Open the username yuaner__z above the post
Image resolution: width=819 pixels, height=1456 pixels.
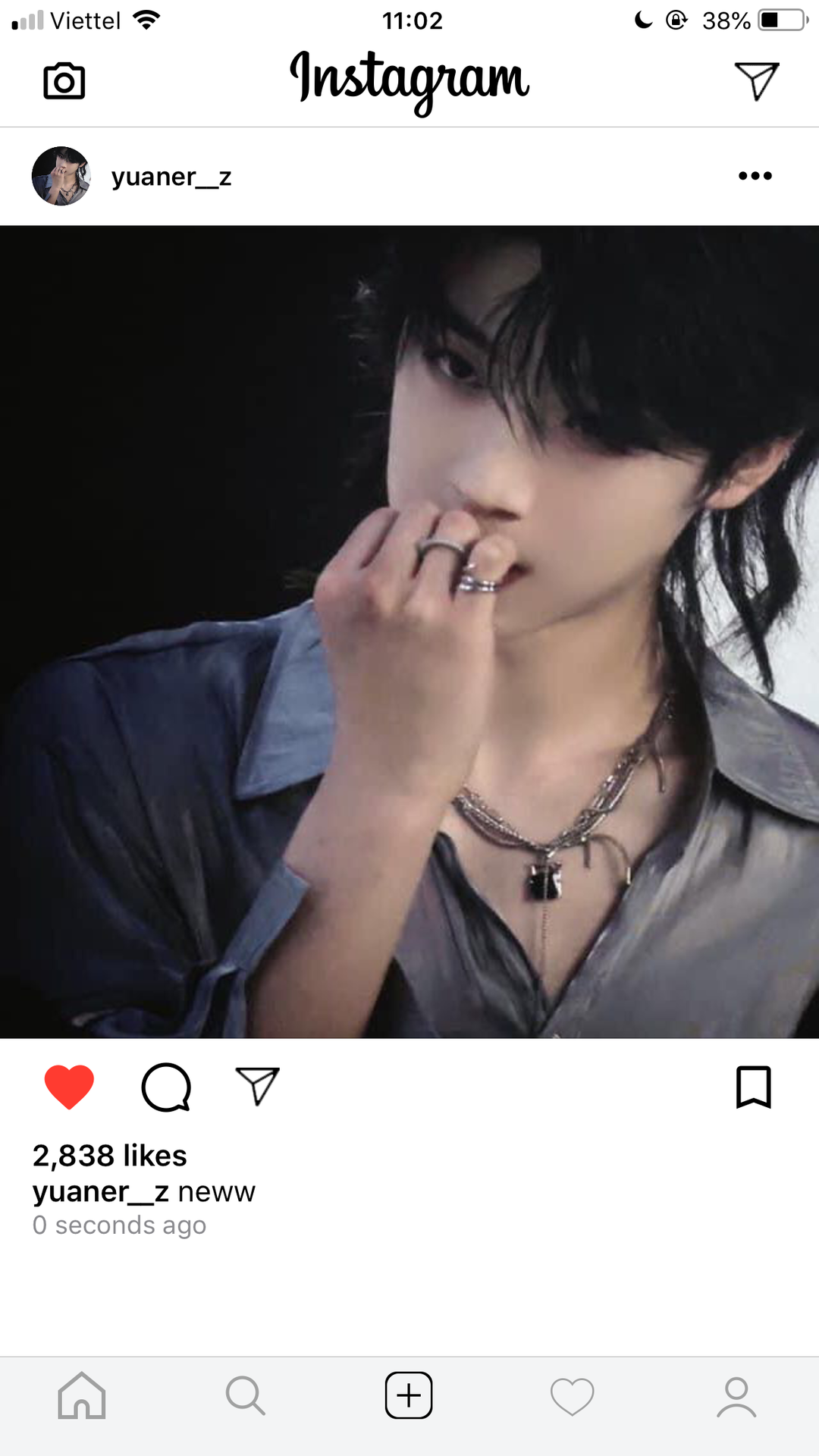point(171,177)
